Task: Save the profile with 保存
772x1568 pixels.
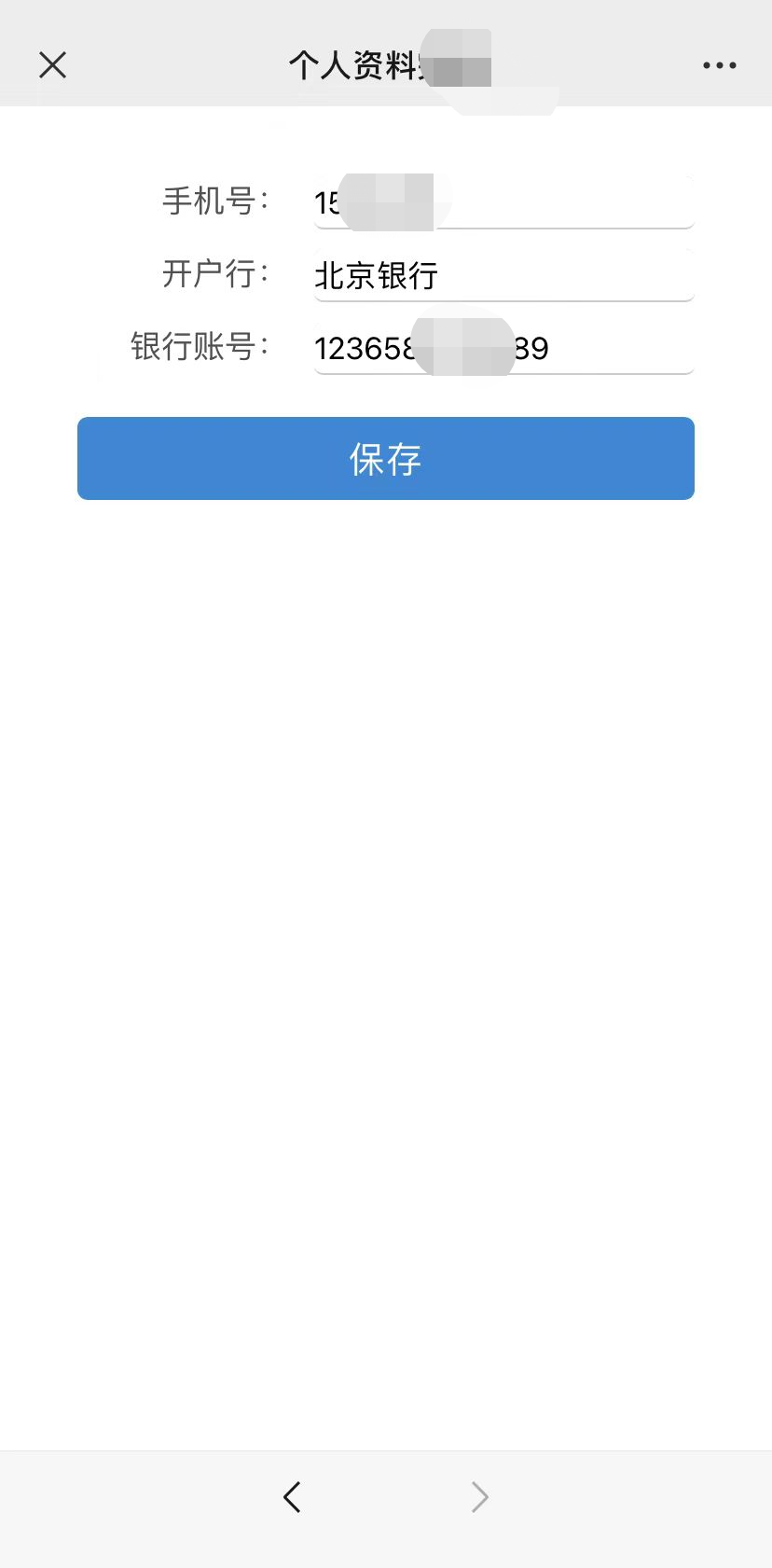Action: click(385, 458)
